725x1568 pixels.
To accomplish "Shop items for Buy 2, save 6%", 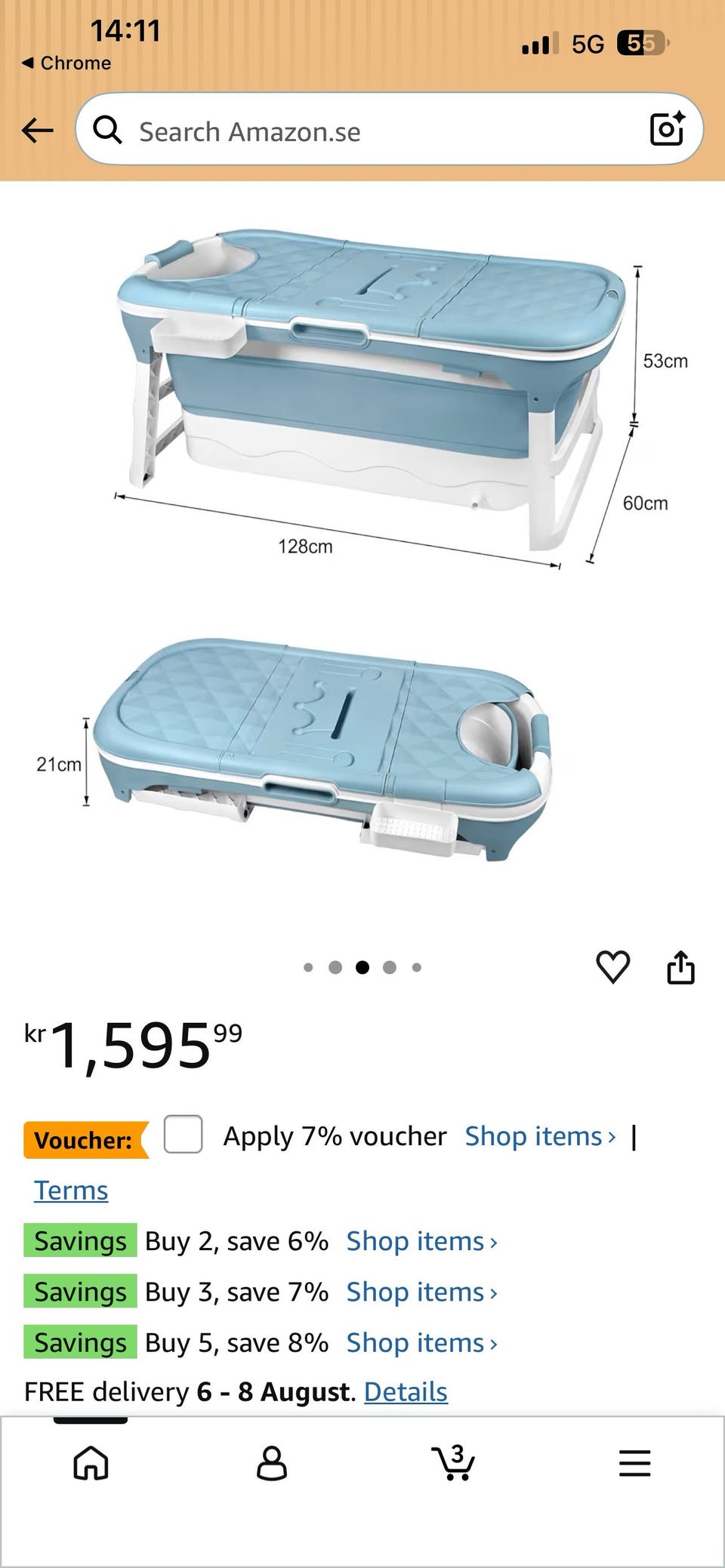I will click(421, 1241).
